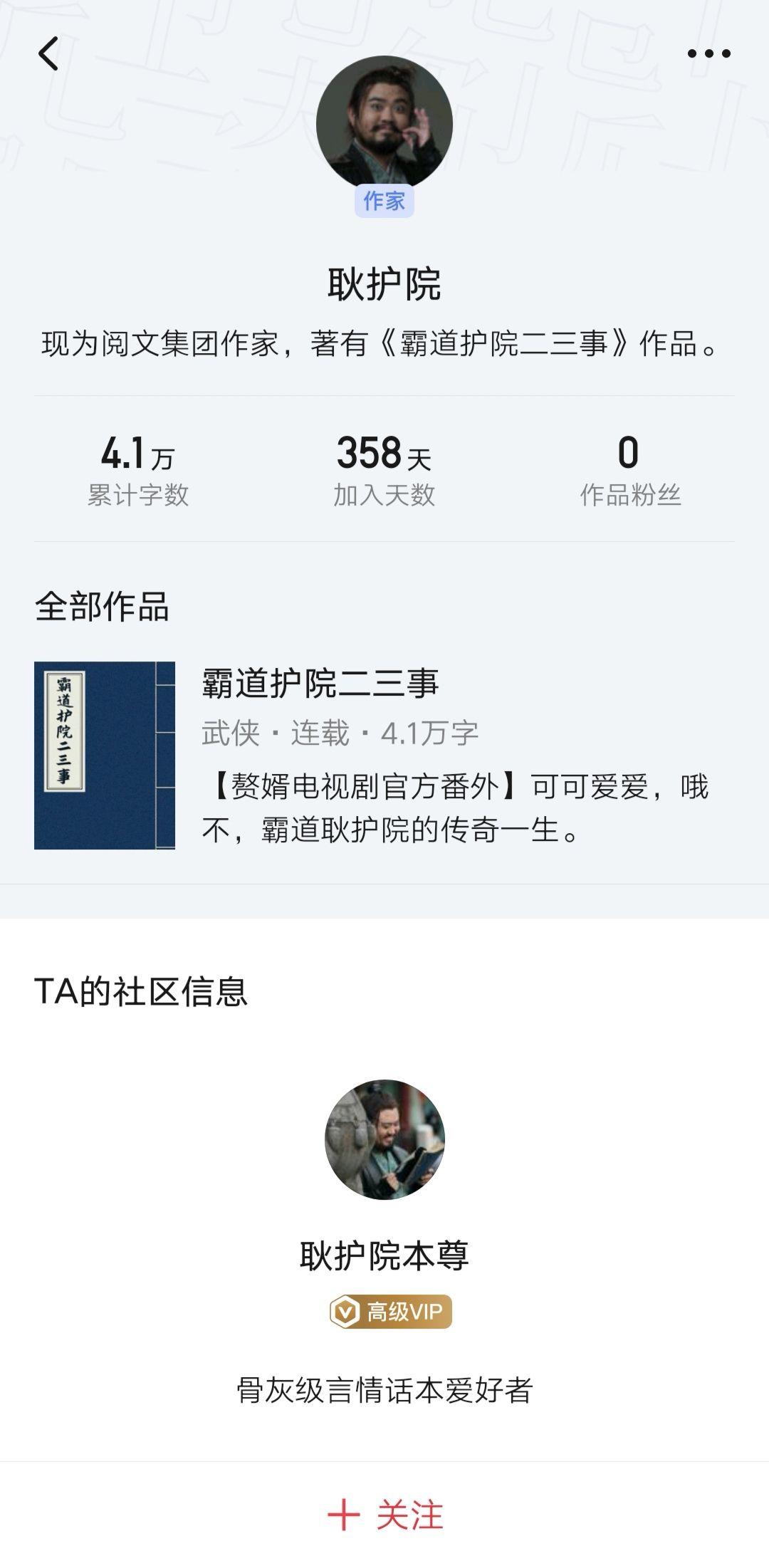Open the three-dot overflow menu

(x=708, y=53)
